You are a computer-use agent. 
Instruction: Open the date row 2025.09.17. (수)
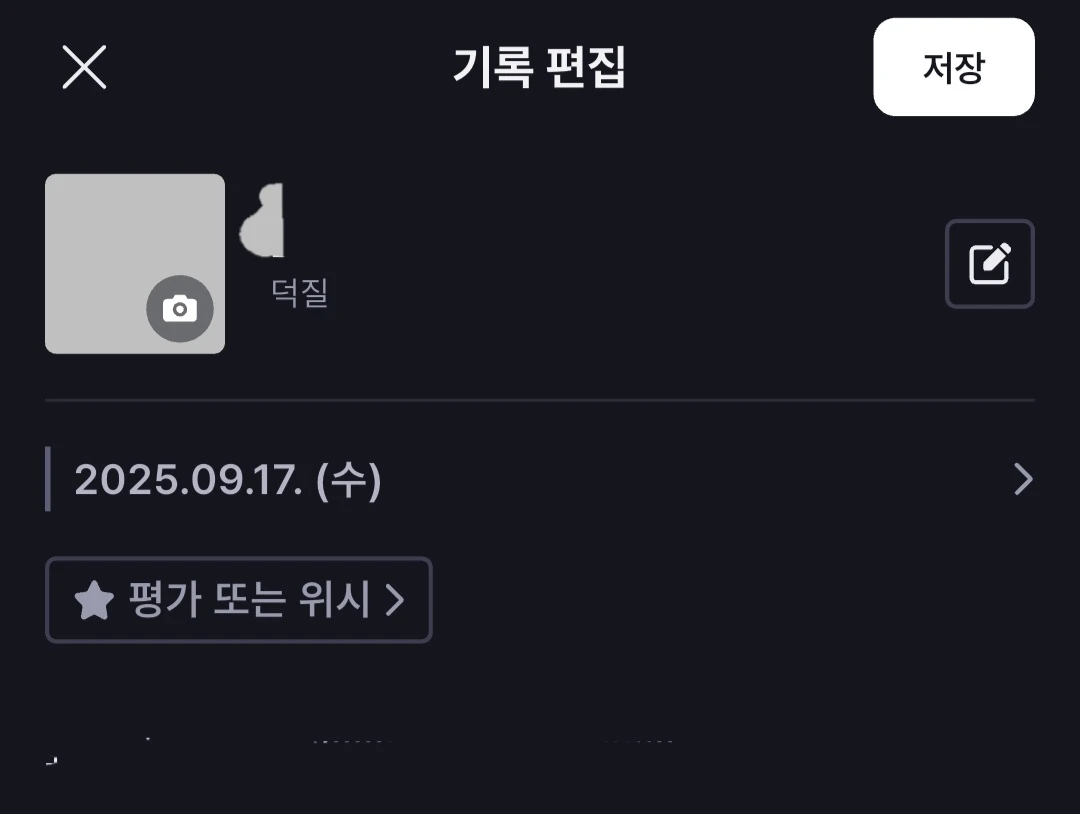[x=540, y=480]
